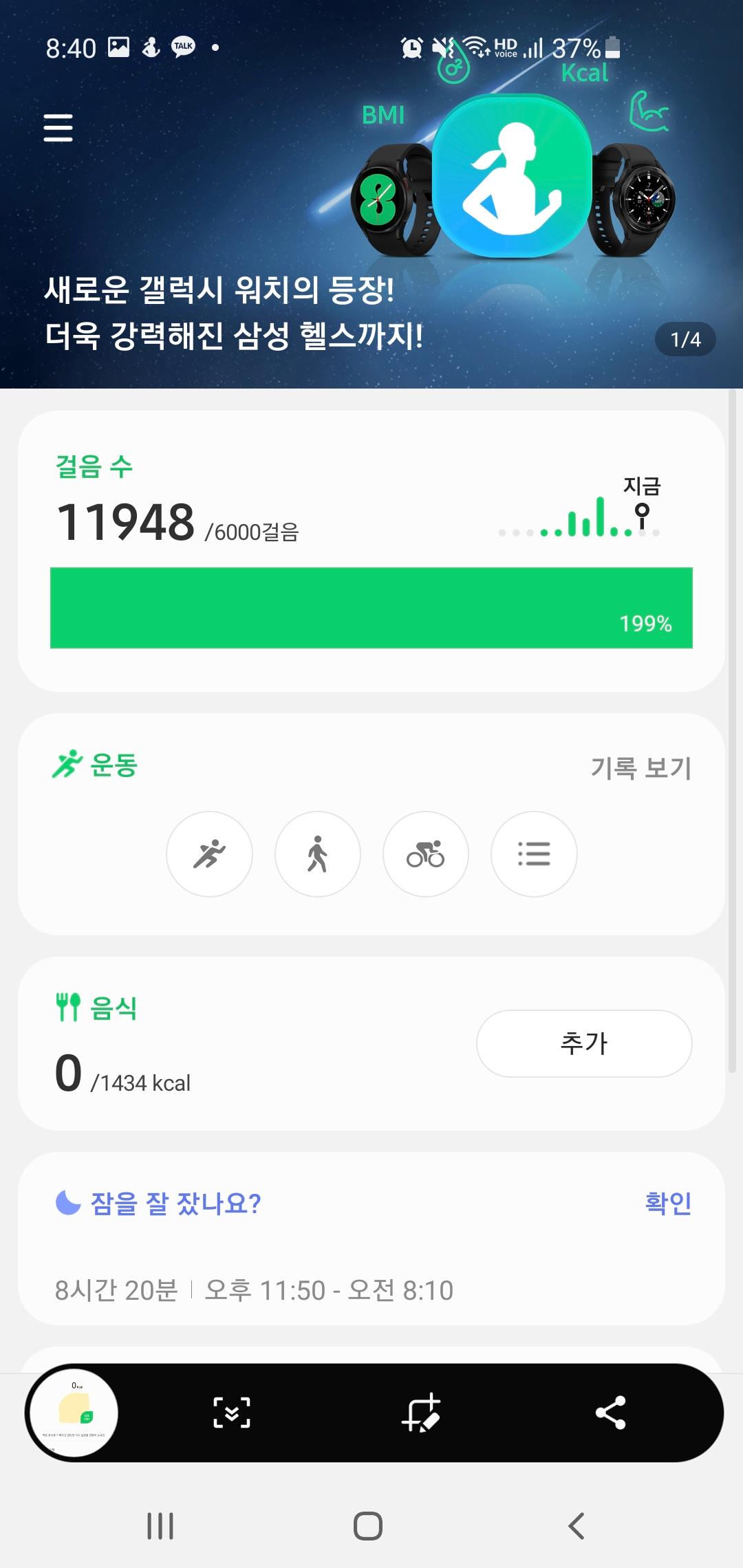Start a running workout
This screenshot has height=1568, width=743.
pos(209,854)
